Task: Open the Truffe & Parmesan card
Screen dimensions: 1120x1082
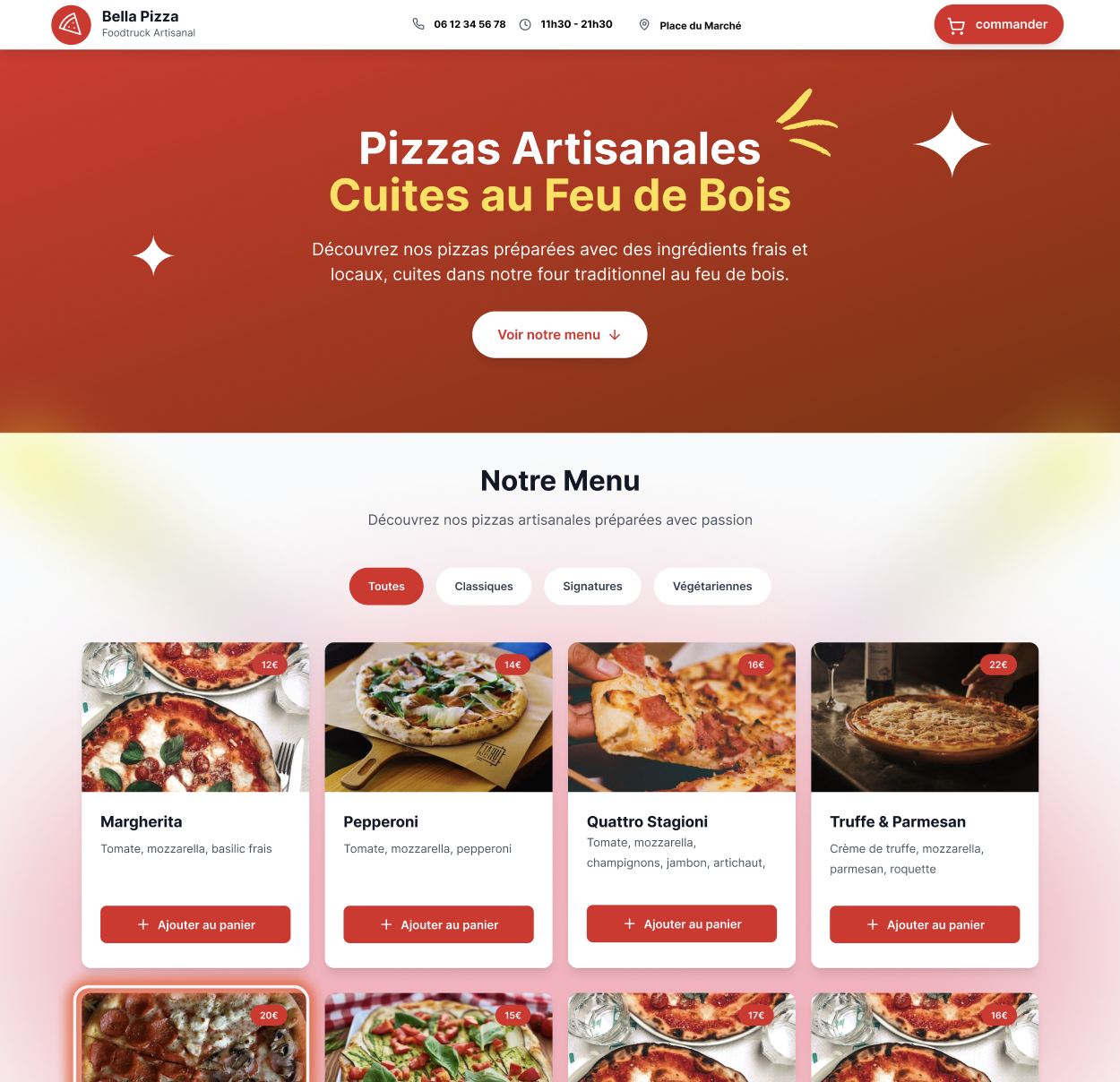Action: (x=924, y=717)
